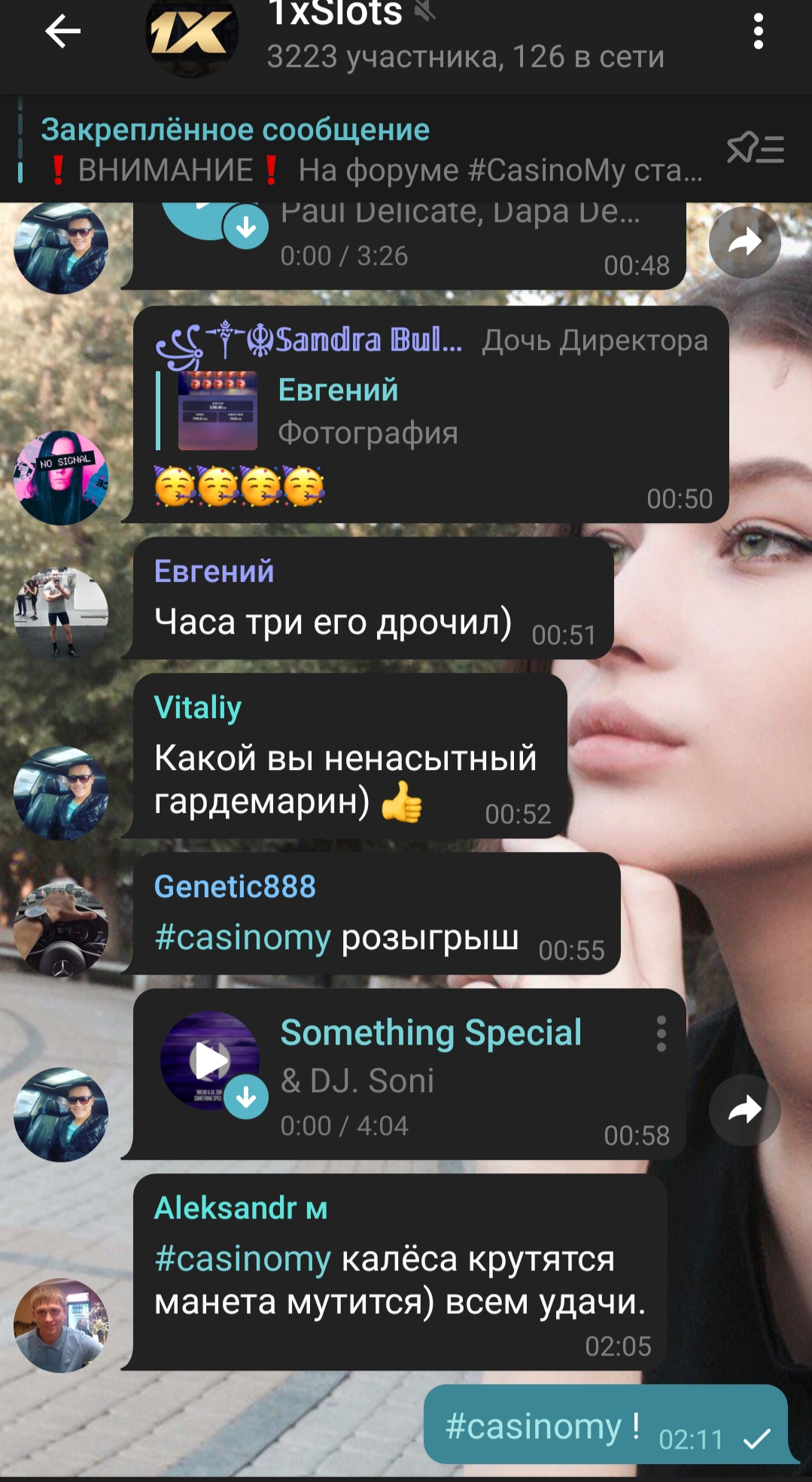Tap Евгений's name above his message

[214, 571]
